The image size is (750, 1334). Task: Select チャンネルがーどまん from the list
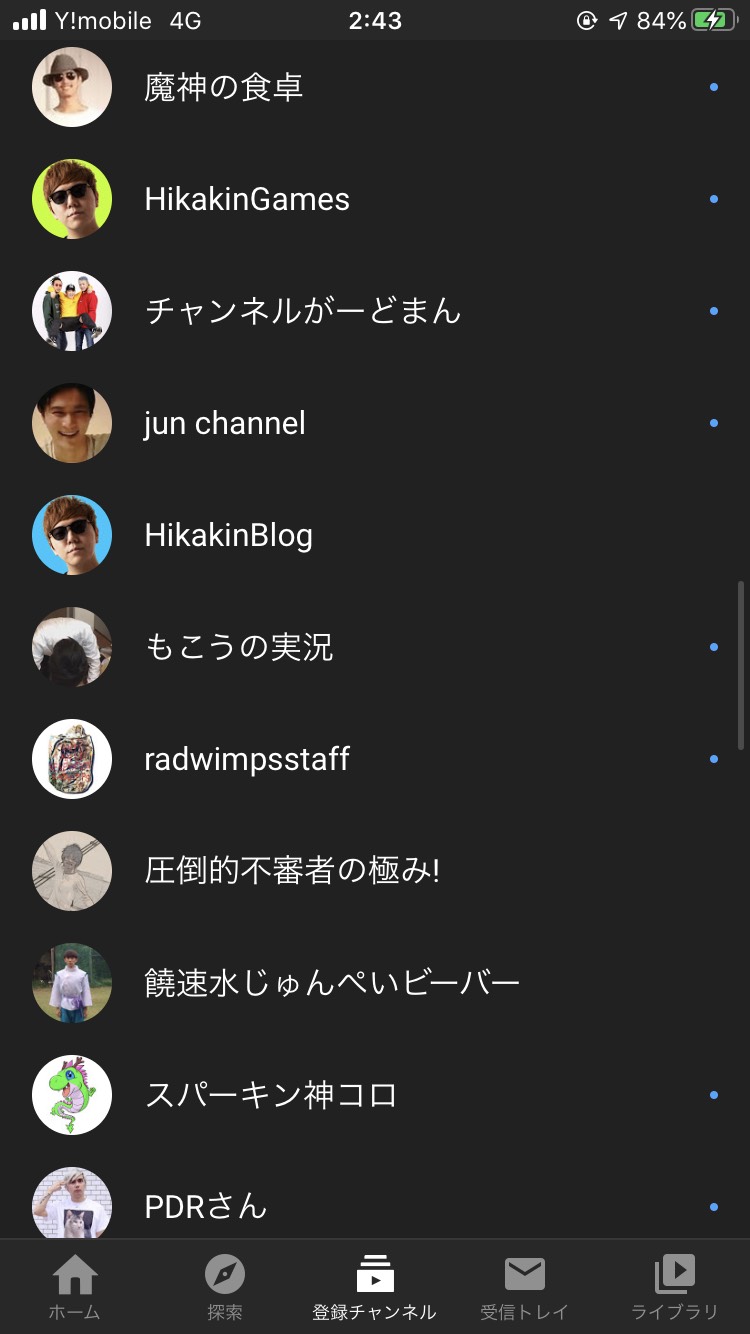click(375, 311)
